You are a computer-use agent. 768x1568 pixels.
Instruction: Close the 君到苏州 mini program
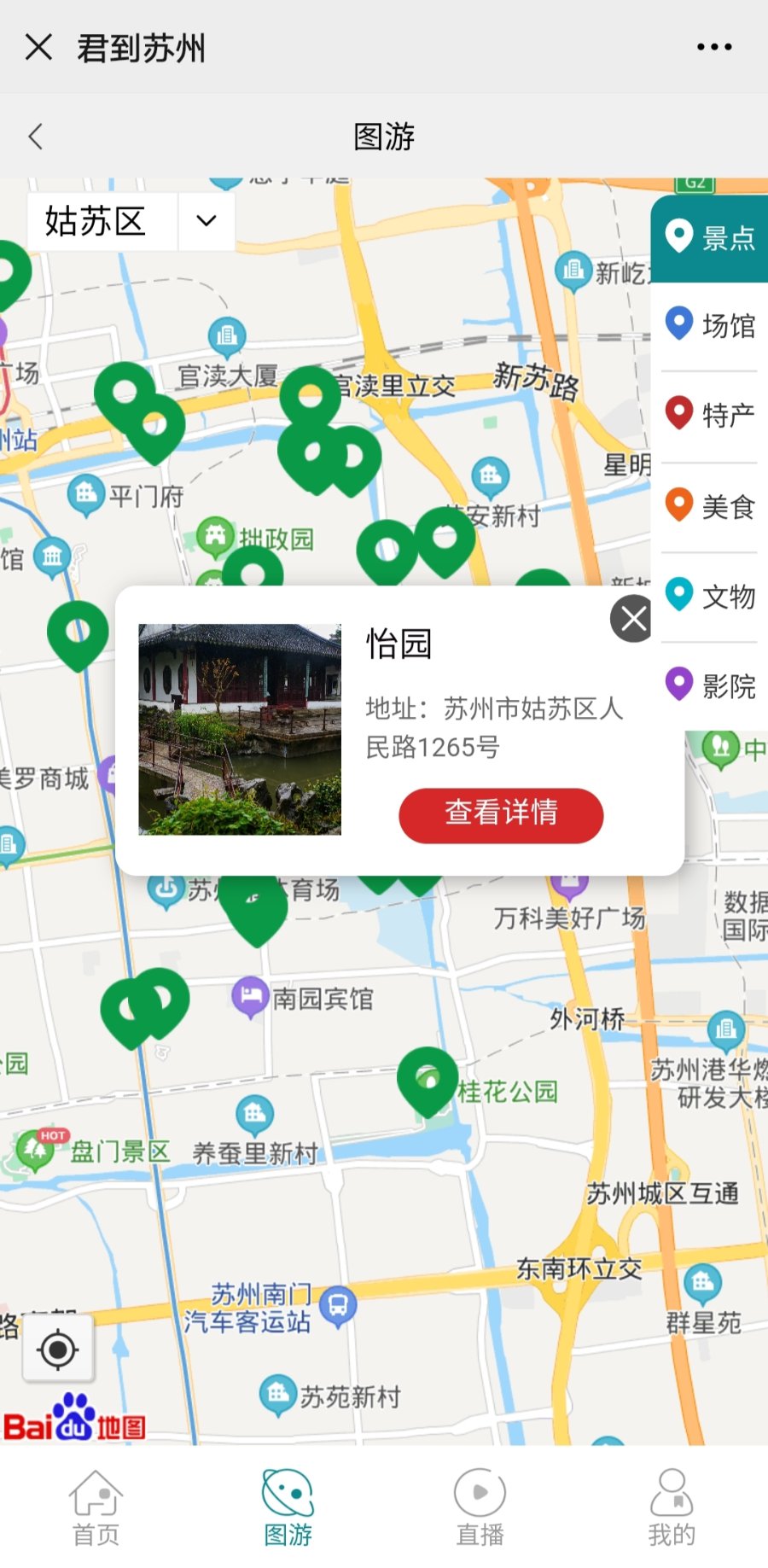(x=38, y=47)
